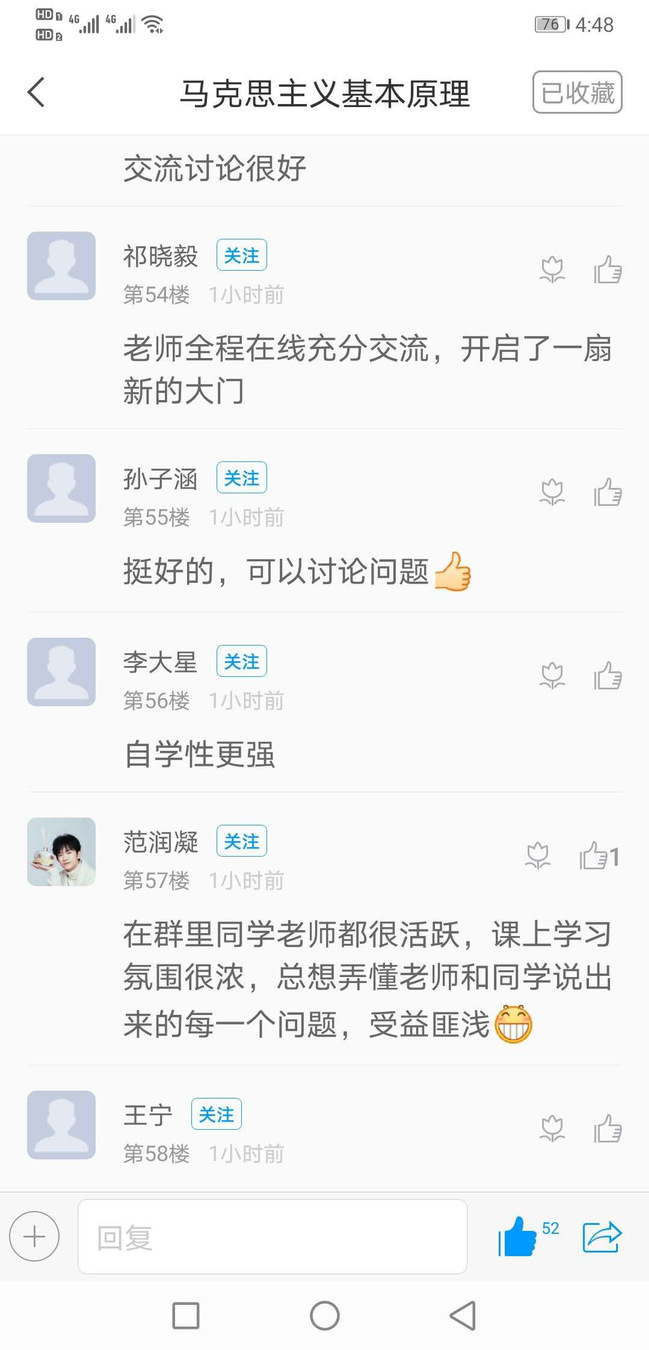Tap the 已收藏 button to unfavorite
649x1350 pixels.
click(577, 93)
